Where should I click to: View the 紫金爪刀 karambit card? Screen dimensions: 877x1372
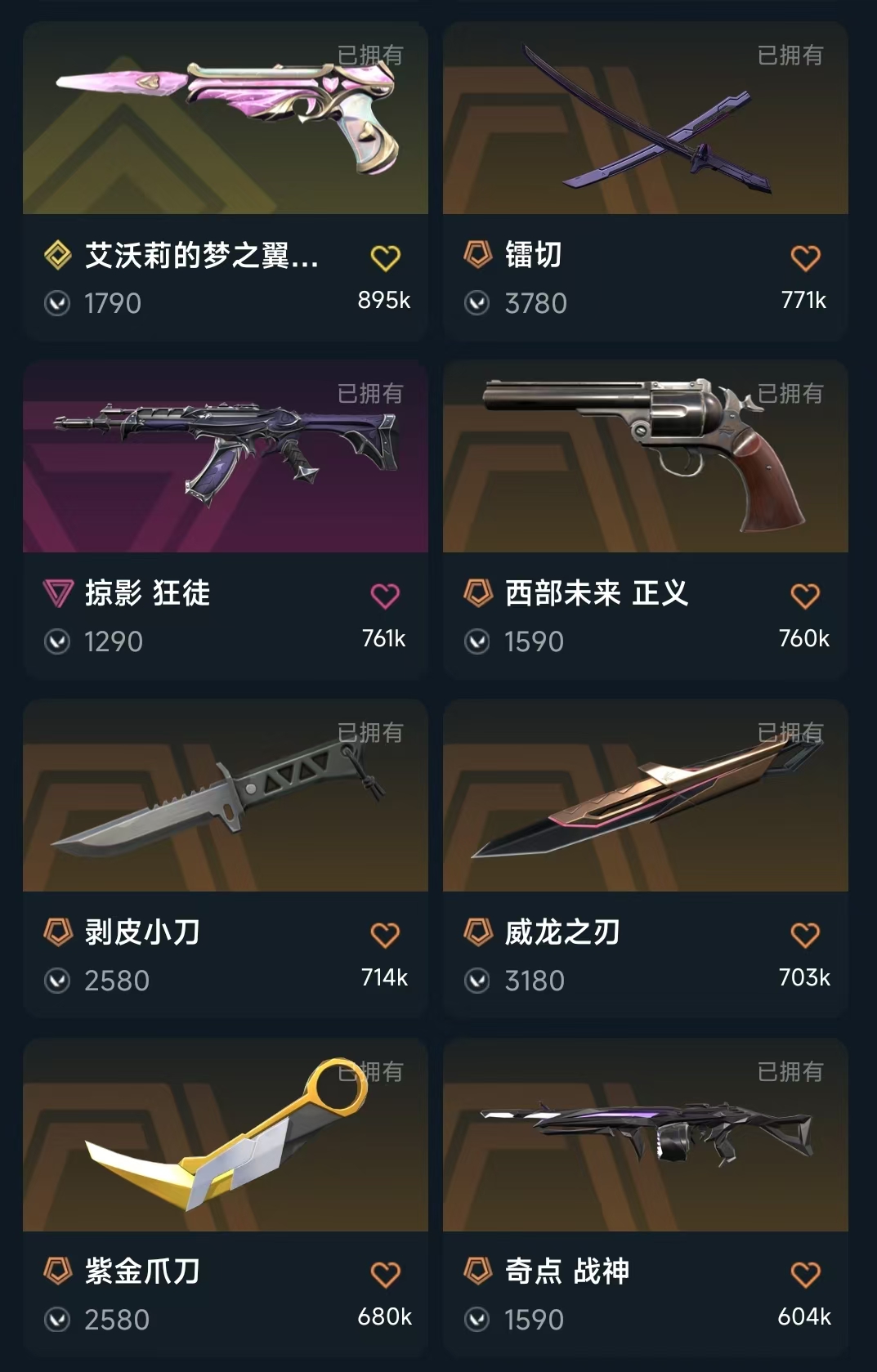tap(226, 1198)
